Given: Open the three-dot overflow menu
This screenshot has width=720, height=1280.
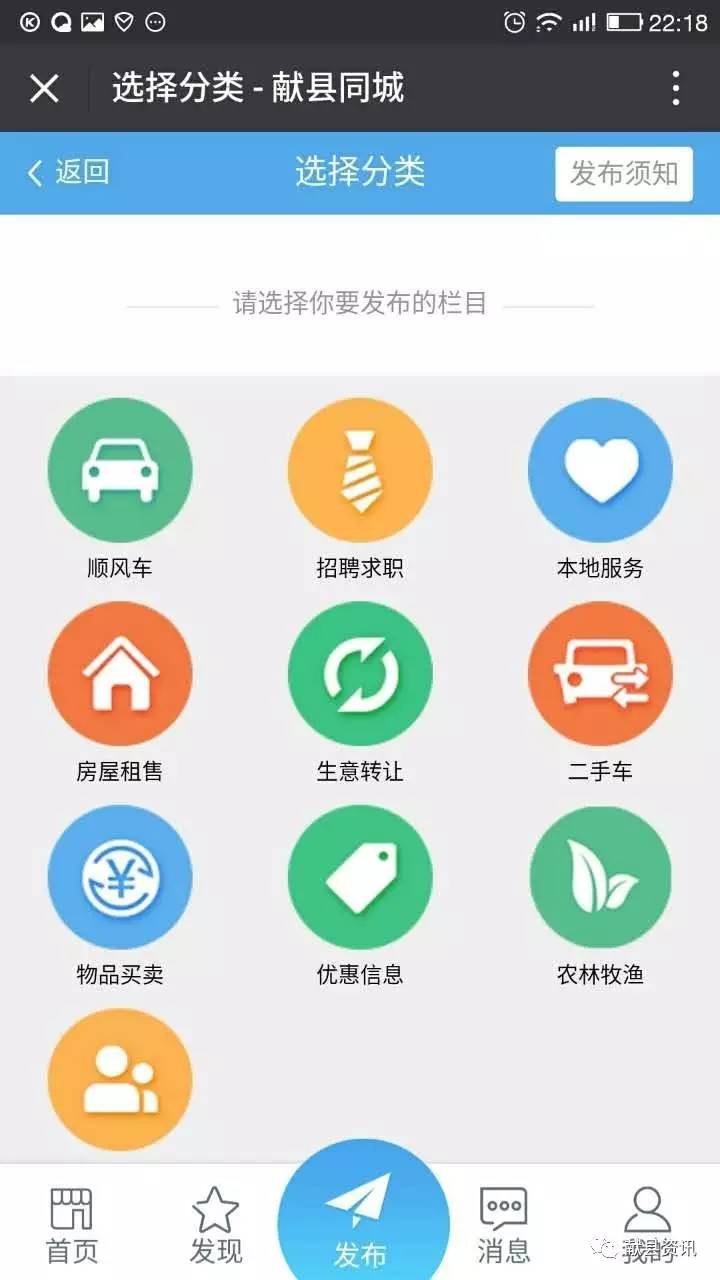Looking at the screenshot, I should tap(676, 88).
